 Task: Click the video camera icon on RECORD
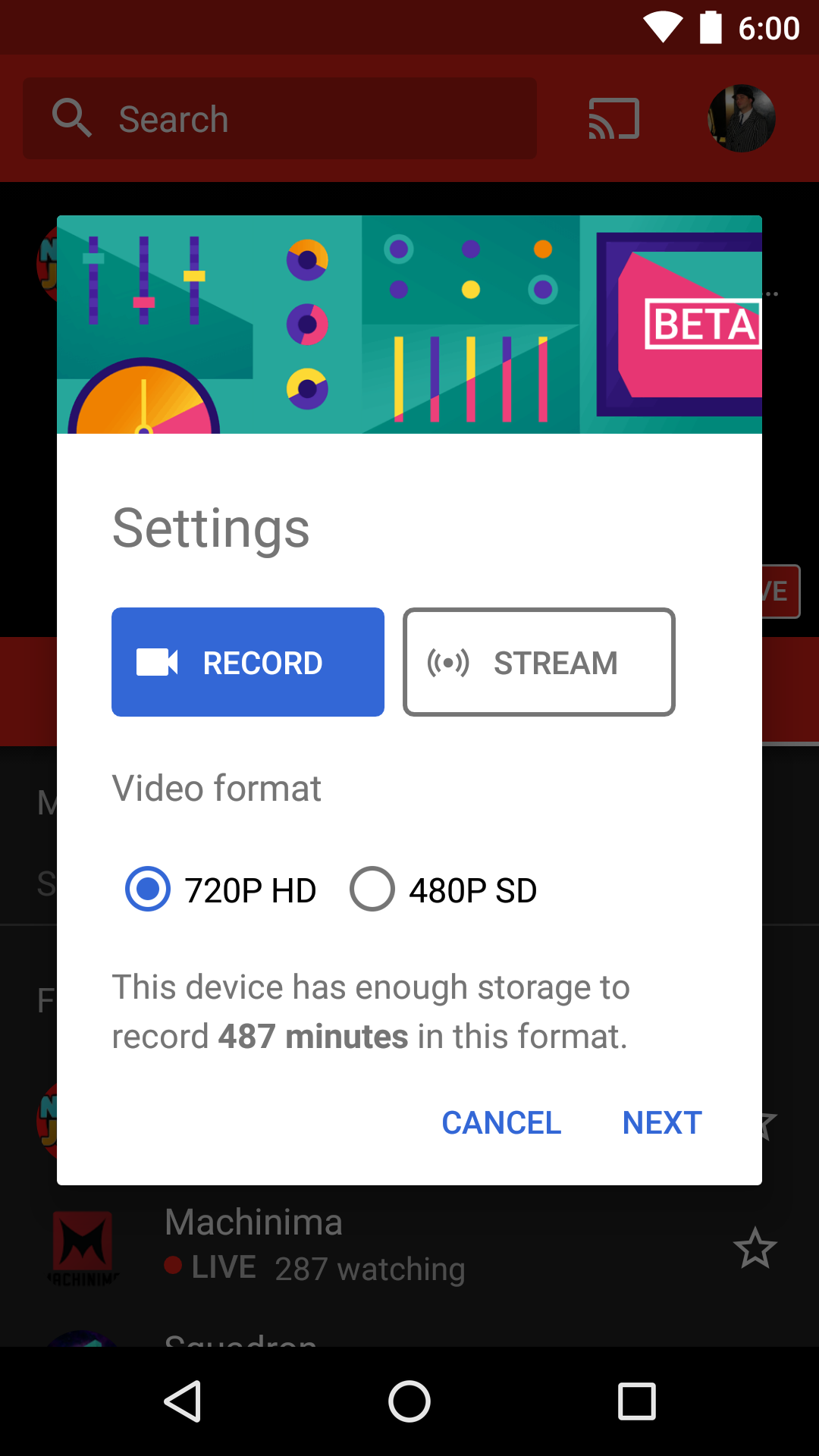click(159, 661)
